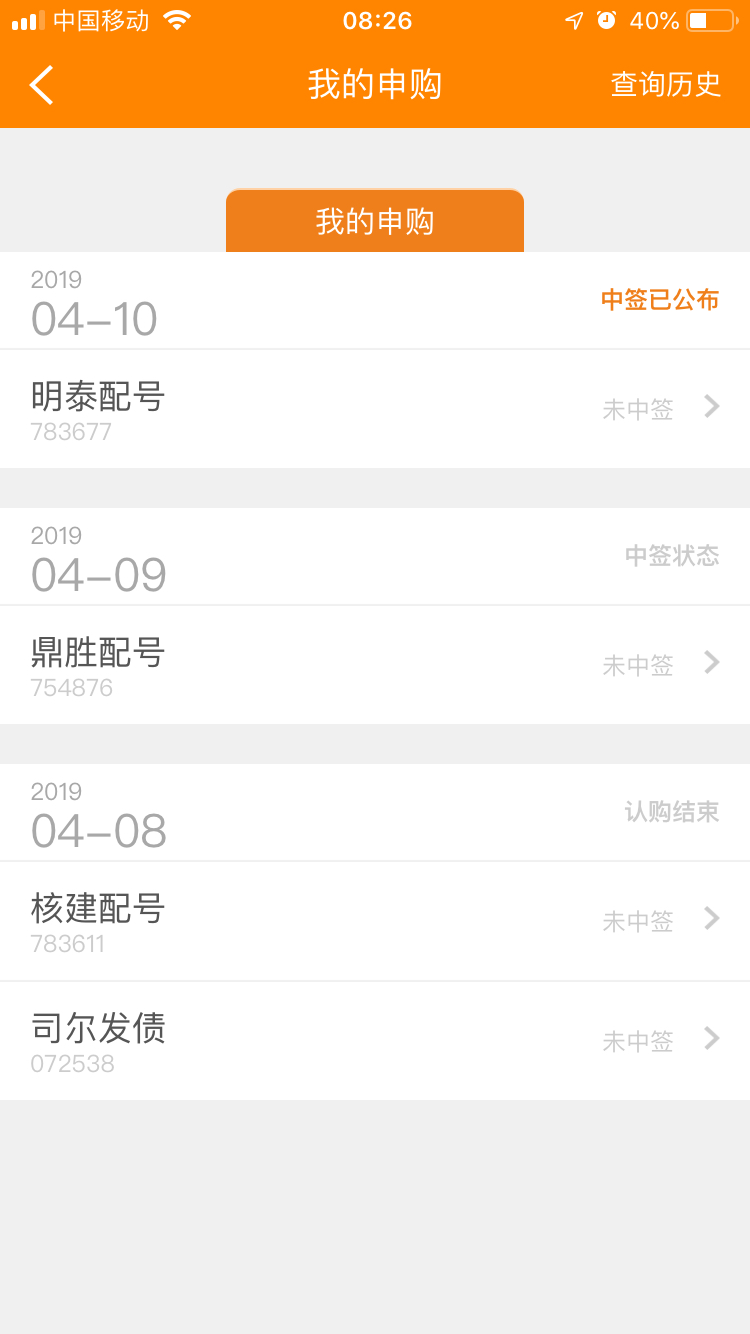Open 查询历史 in the top bar
This screenshot has width=750, height=1334.
666,85
